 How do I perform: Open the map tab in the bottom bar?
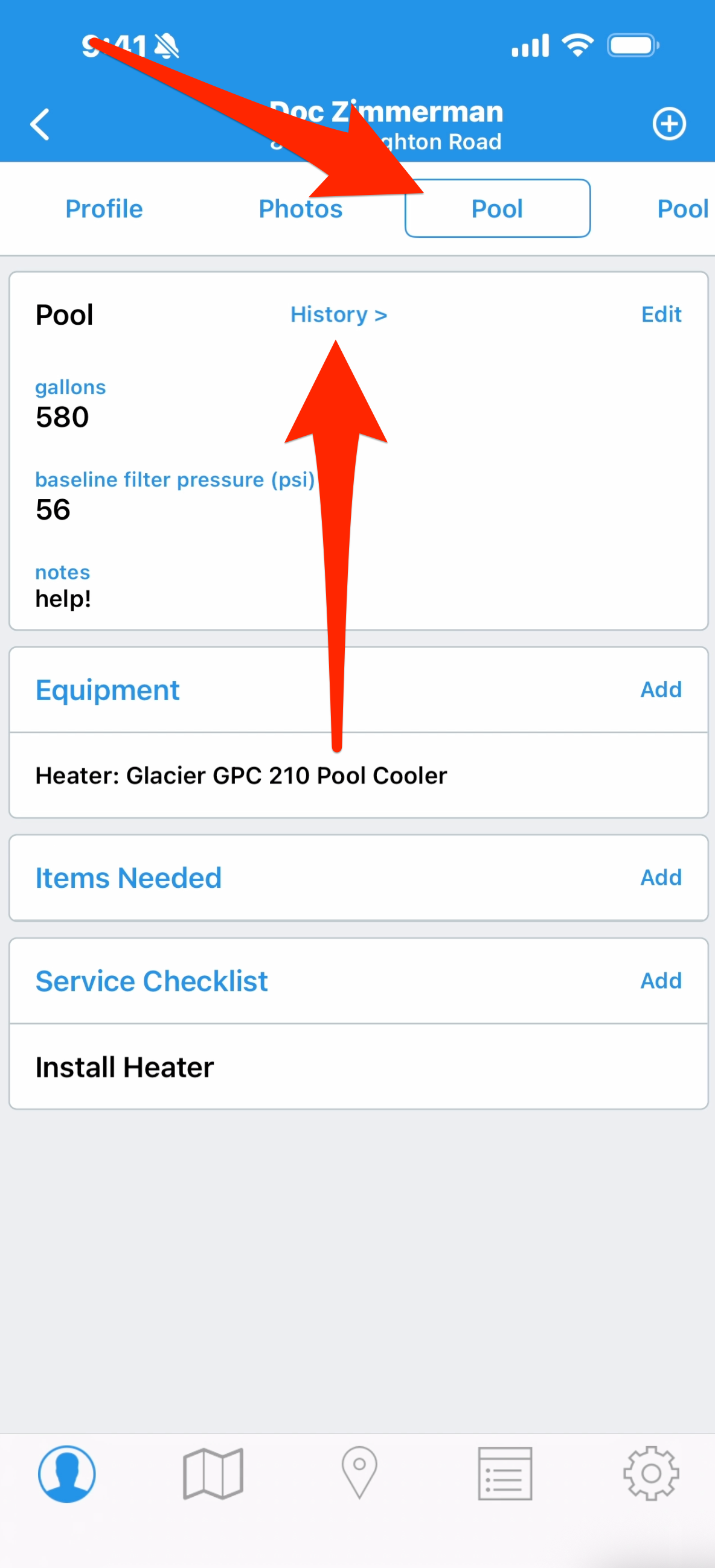point(213,1474)
